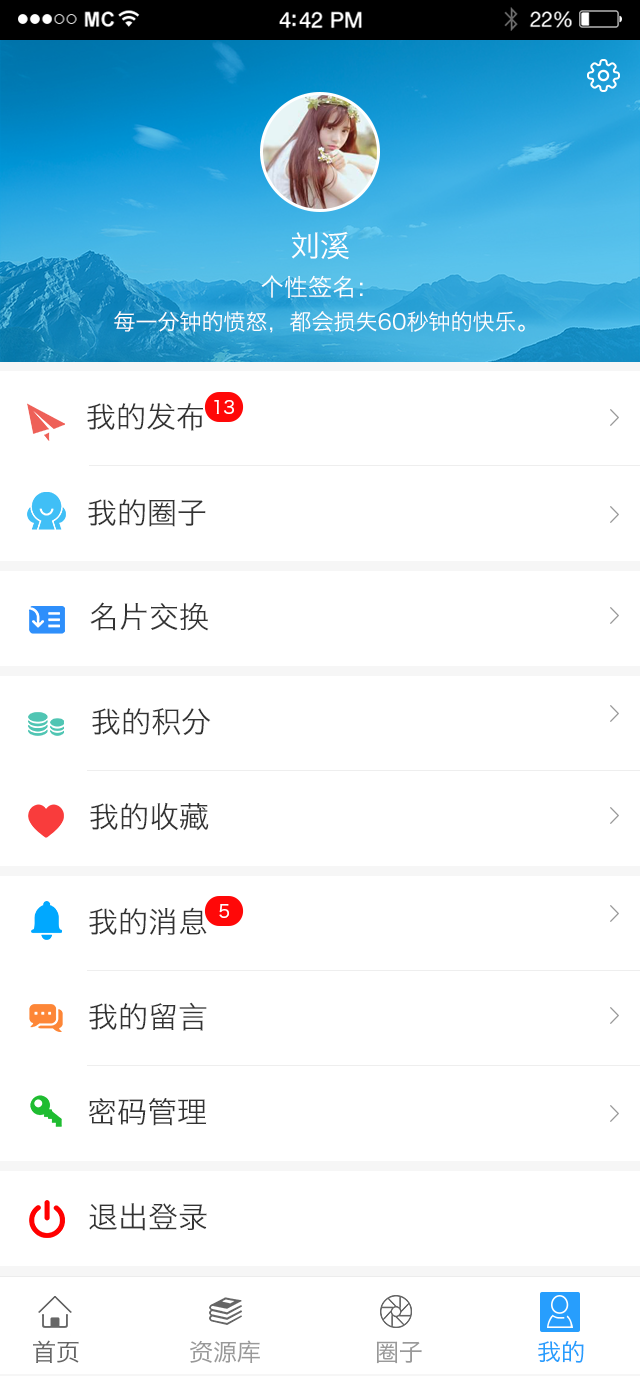The width and height of the screenshot is (640, 1376).
Task: Open the settings gear icon
Action: [603, 76]
